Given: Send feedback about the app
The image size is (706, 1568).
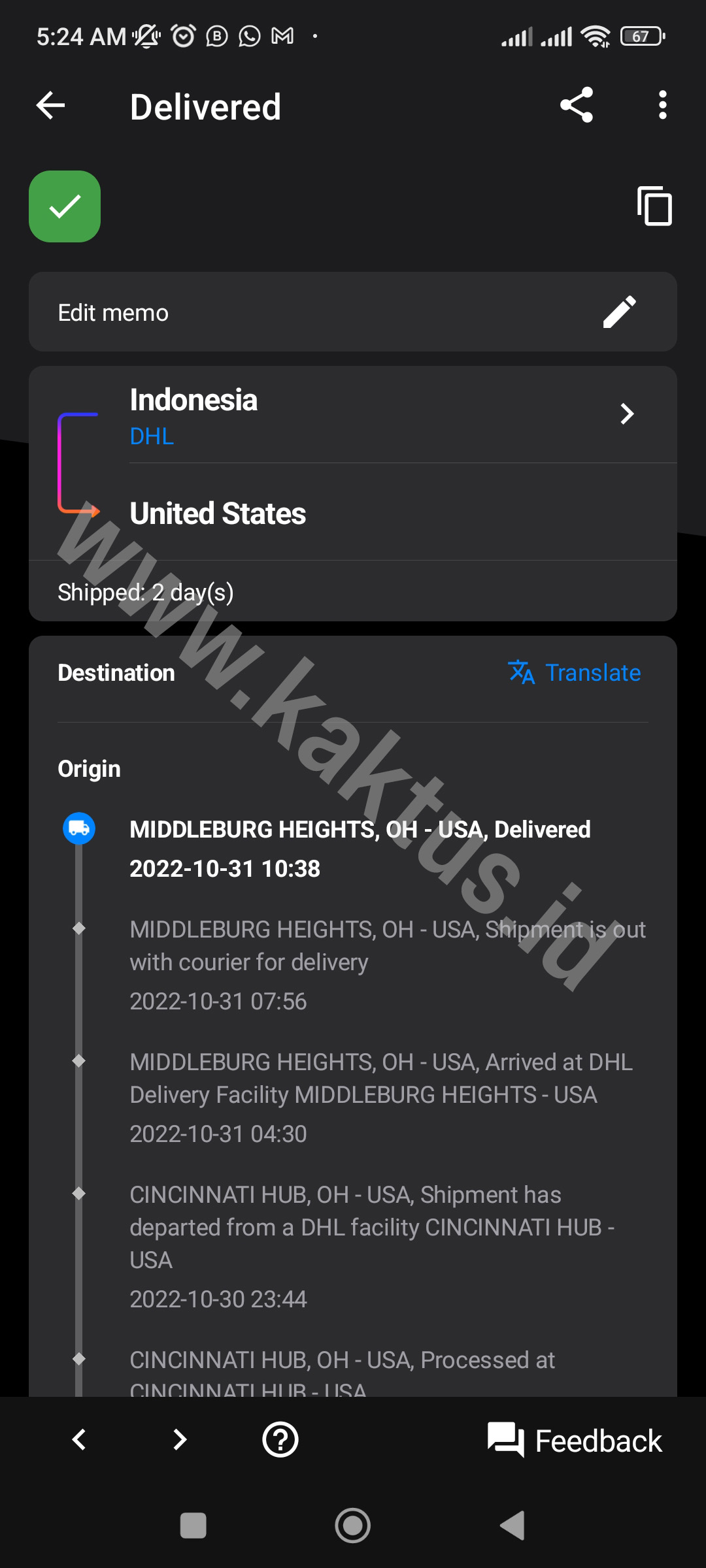Looking at the screenshot, I should coord(575,1441).
